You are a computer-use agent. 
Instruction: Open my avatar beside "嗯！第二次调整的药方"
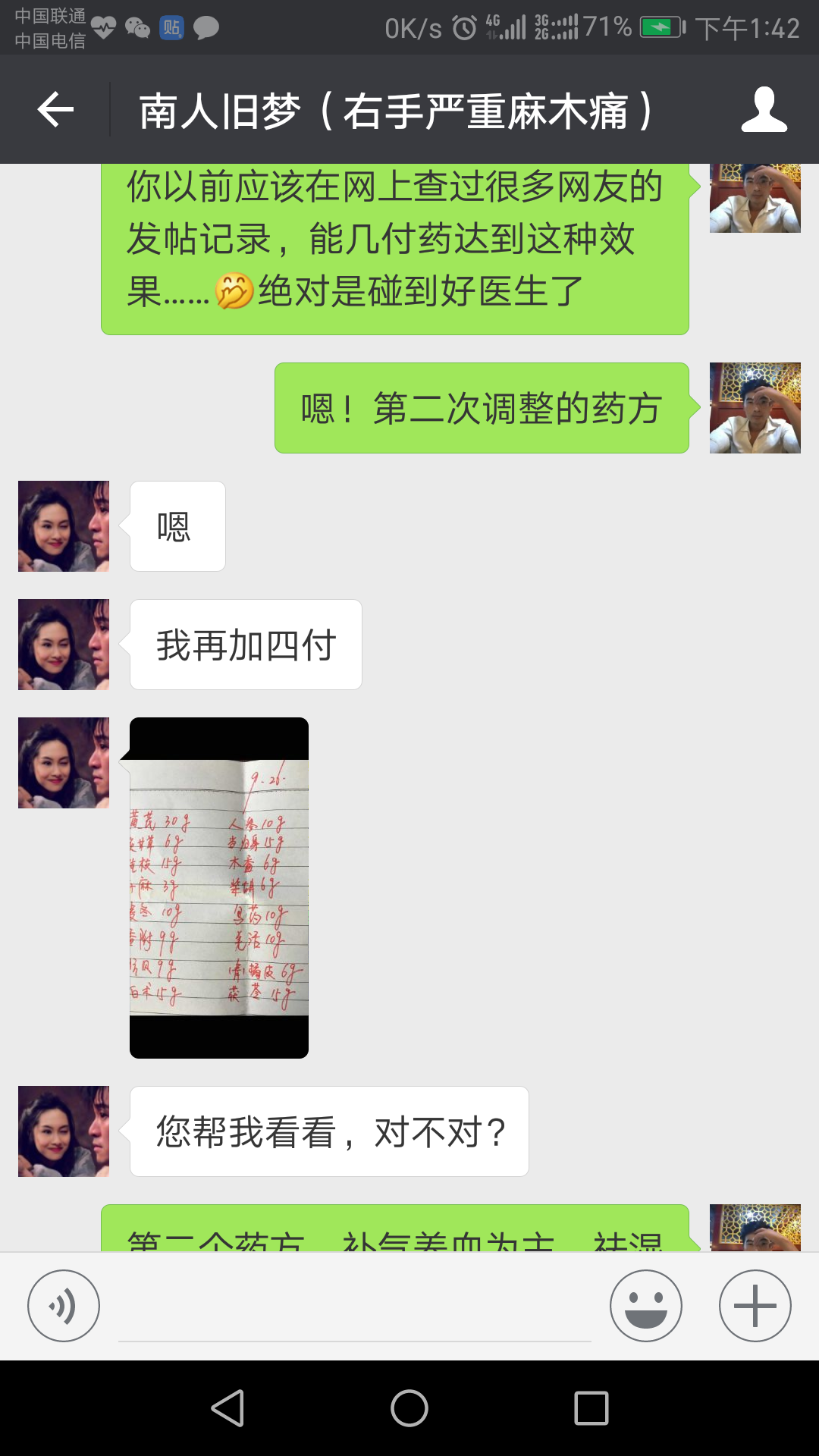point(755,408)
